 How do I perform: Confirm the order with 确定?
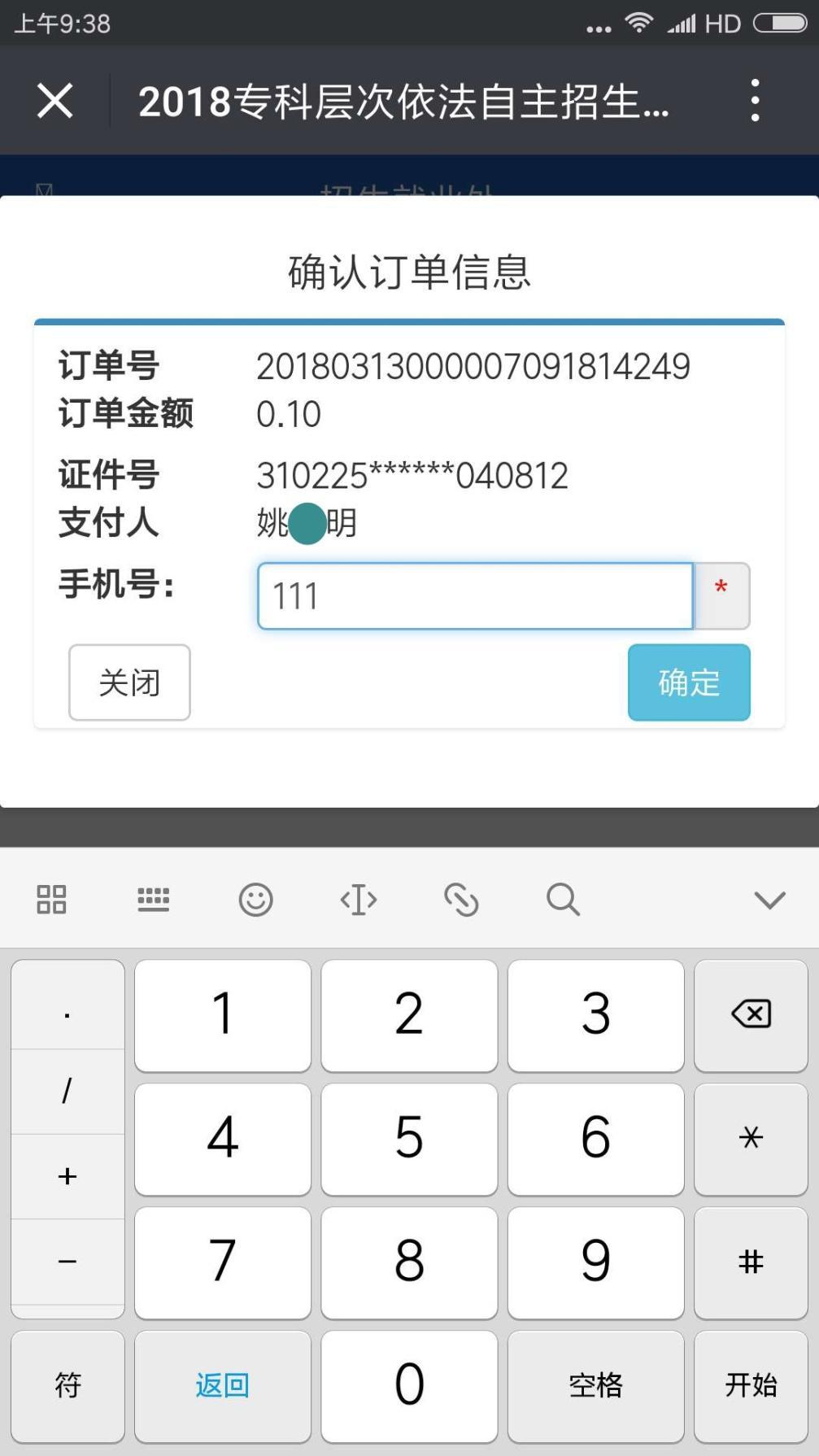(689, 682)
